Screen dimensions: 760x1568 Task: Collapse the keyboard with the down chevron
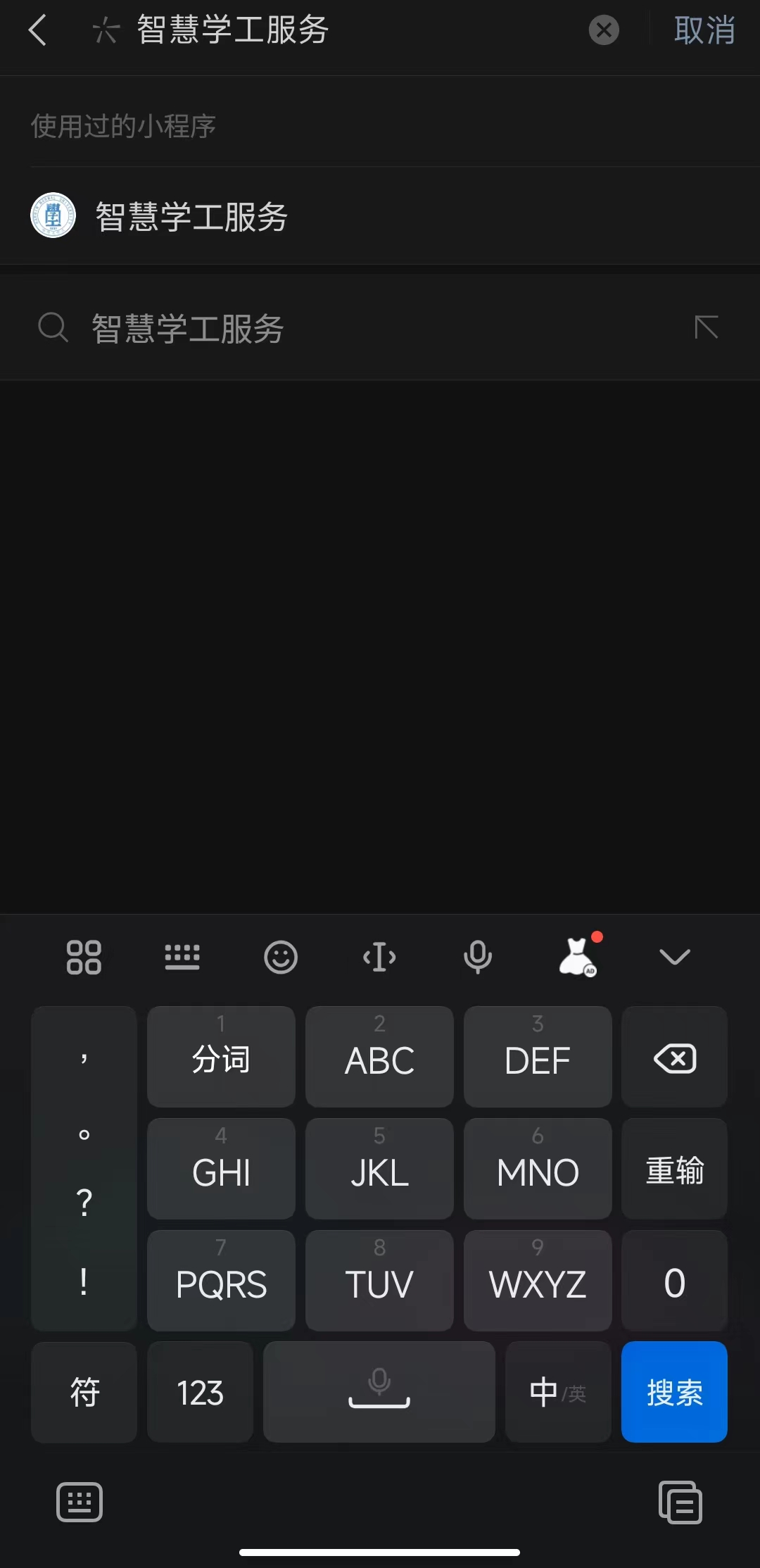674,957
